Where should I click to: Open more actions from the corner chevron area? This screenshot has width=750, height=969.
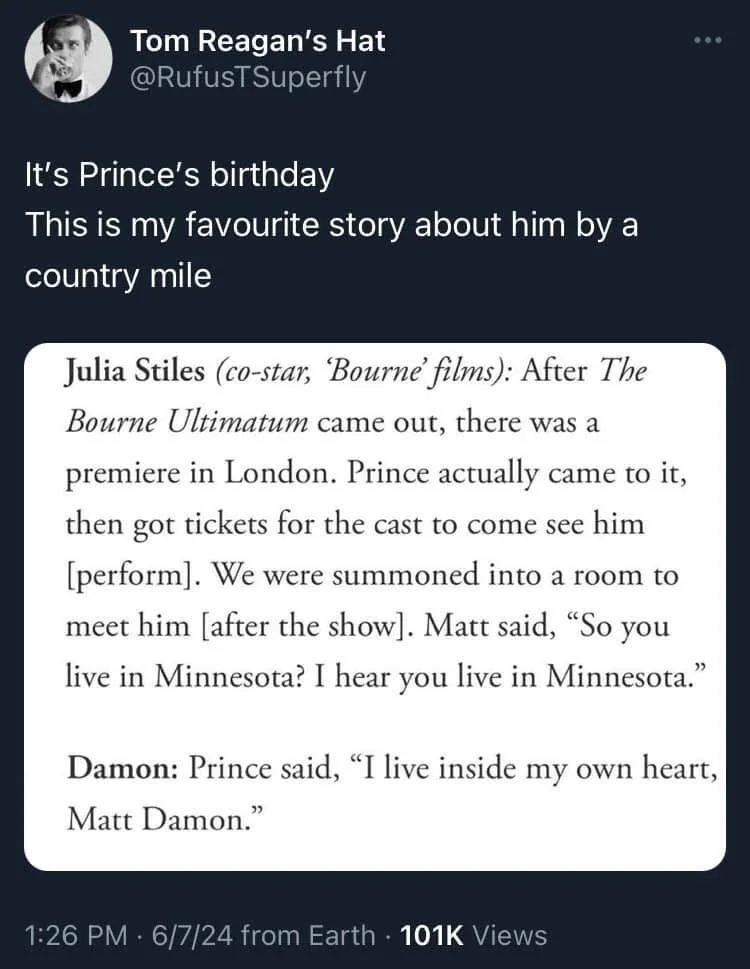[x=707, y=40]
